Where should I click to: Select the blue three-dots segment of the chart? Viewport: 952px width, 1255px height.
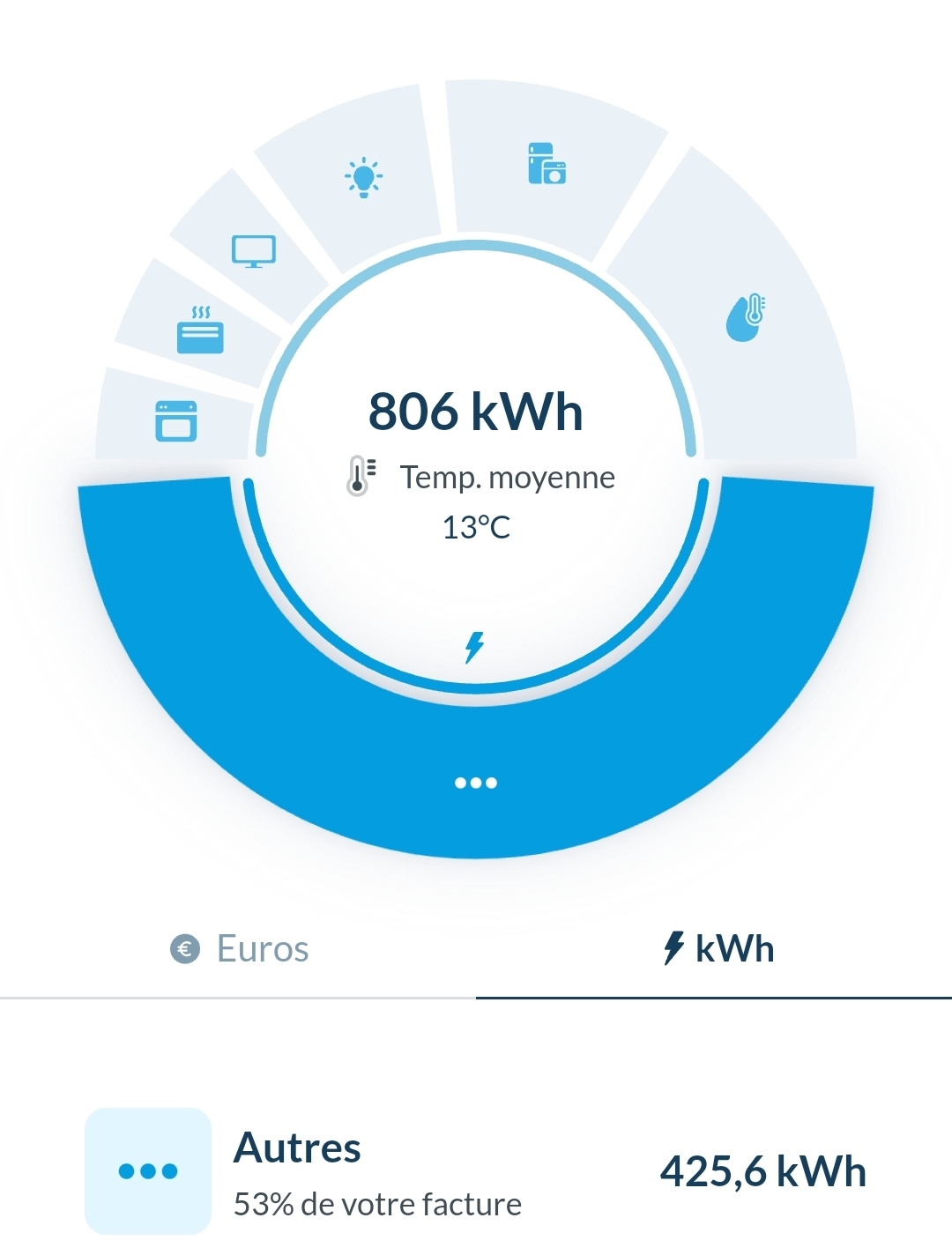[476, 783]
